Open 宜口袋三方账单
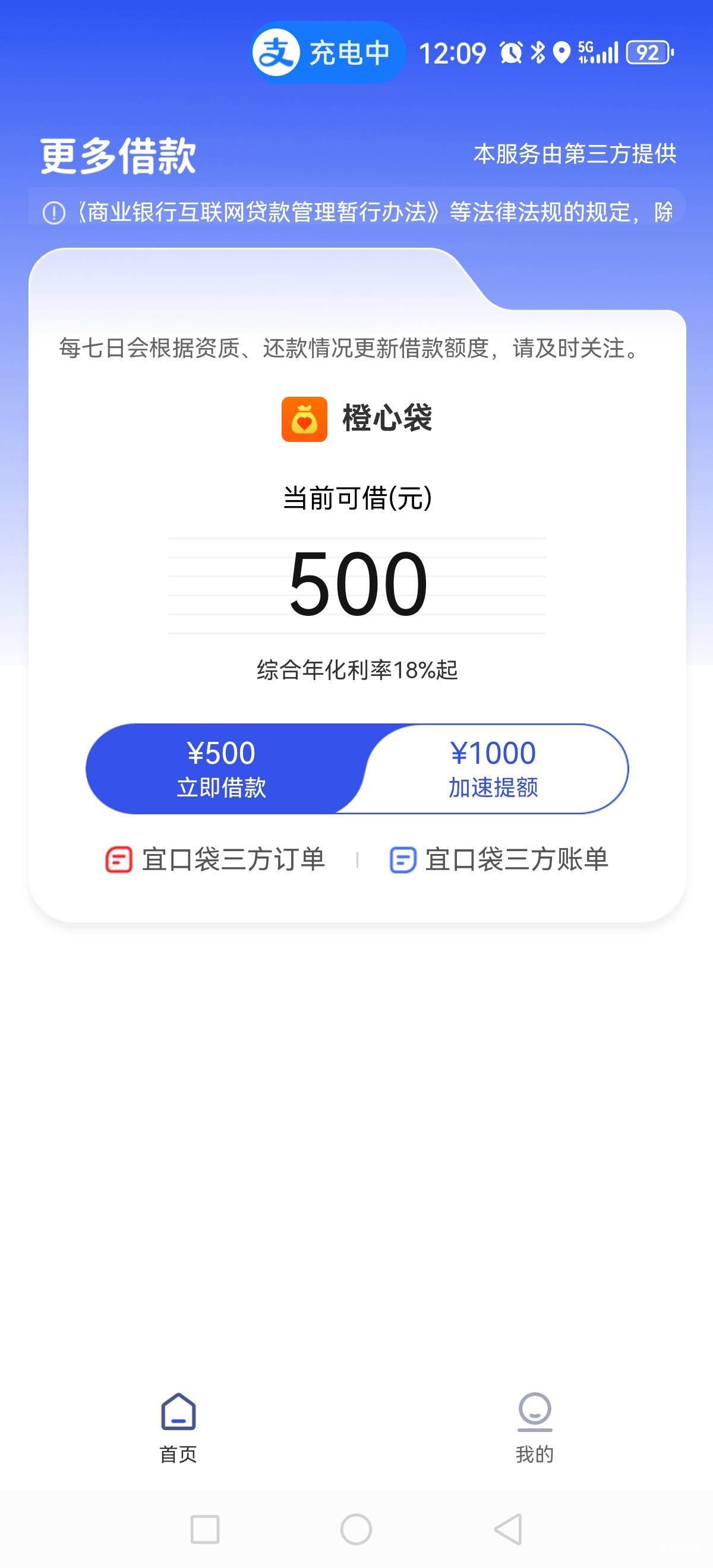This screenshot has width=713, height=1568. pos(499,860)
